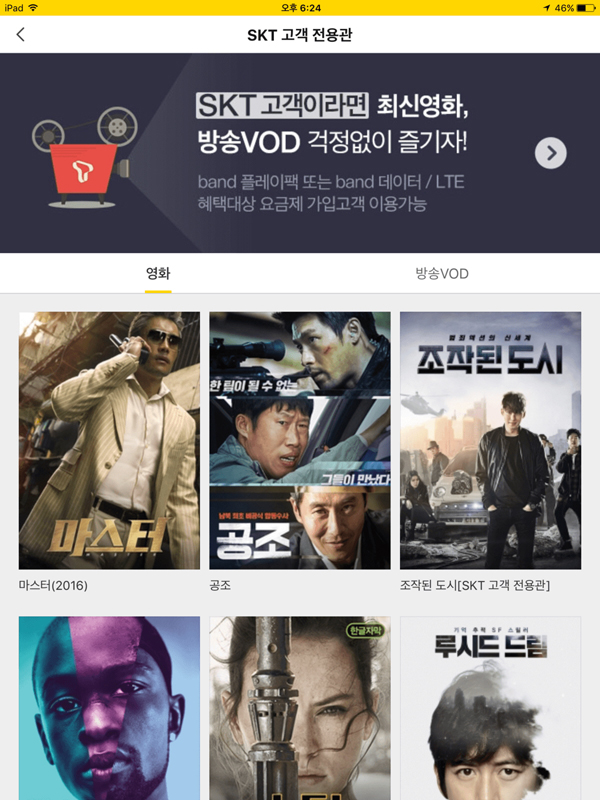600x800 pixels.
Task: Open the 루시드 드림 movie poster
Action: point(490,710)
